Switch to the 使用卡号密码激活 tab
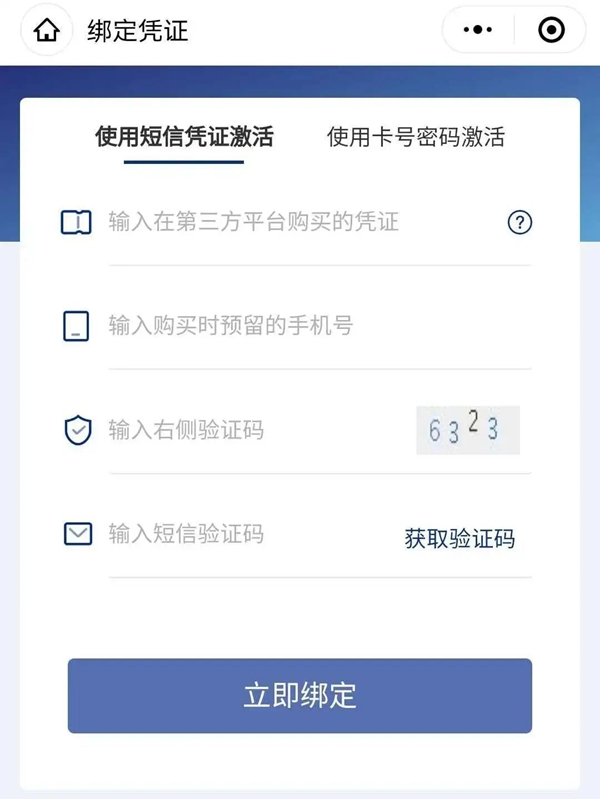The height and width of the screenshot is (799, 600). pyautogui.click(x=415, y=137)
